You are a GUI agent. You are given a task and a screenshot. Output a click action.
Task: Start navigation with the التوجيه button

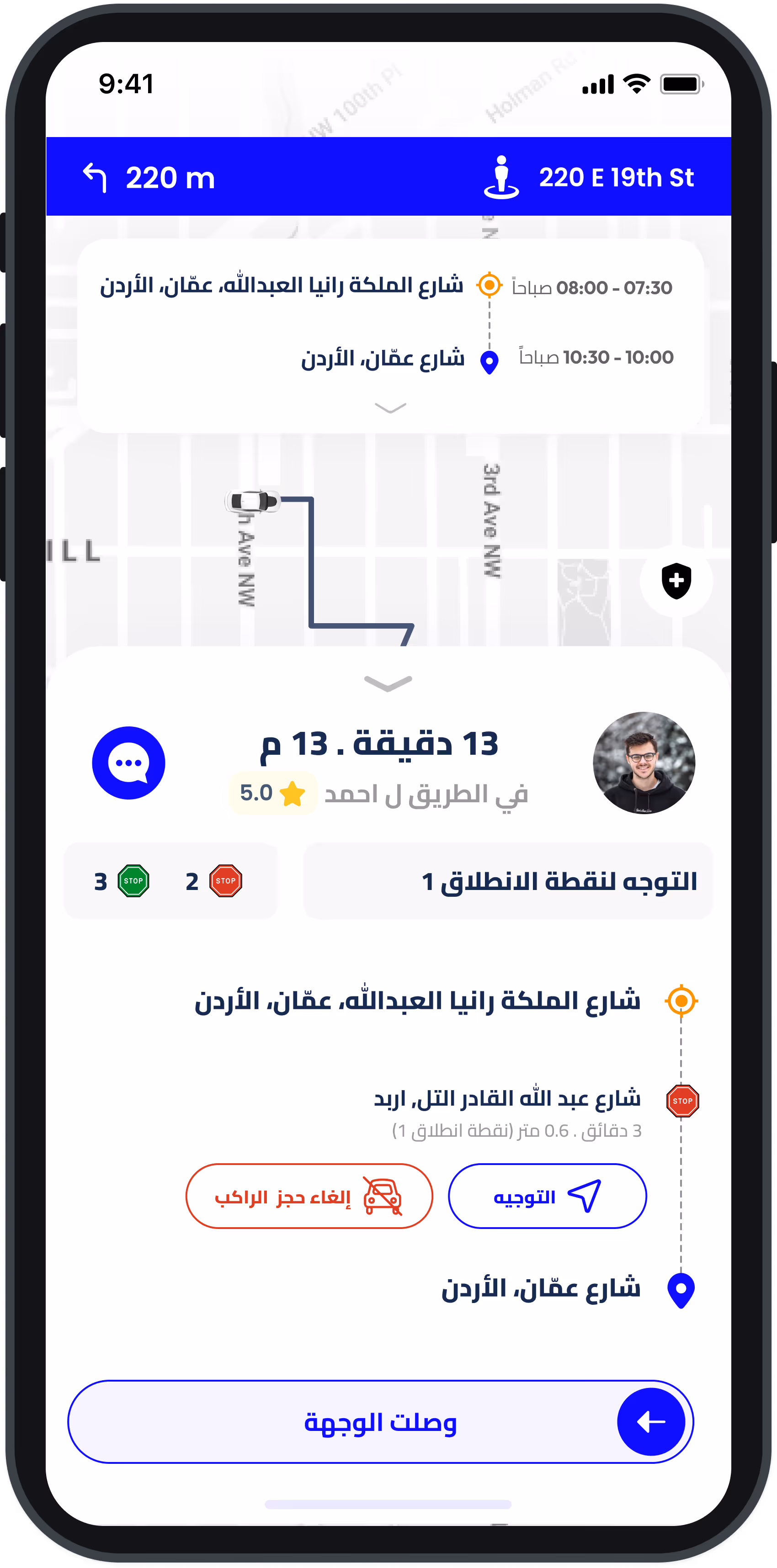[547, 1196]
